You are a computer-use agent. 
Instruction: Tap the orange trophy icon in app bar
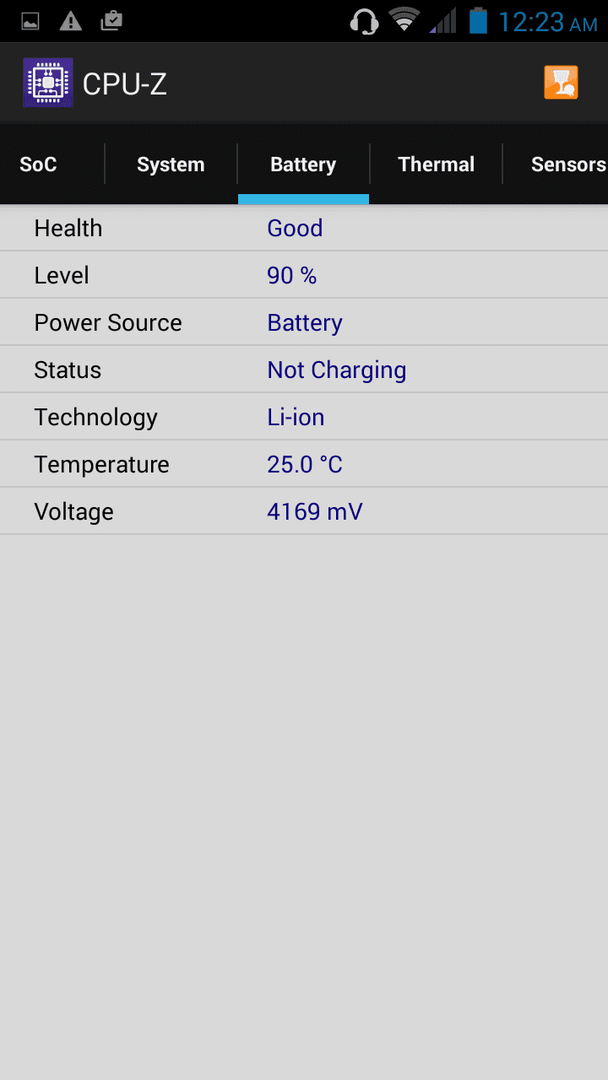pos(561,83)
